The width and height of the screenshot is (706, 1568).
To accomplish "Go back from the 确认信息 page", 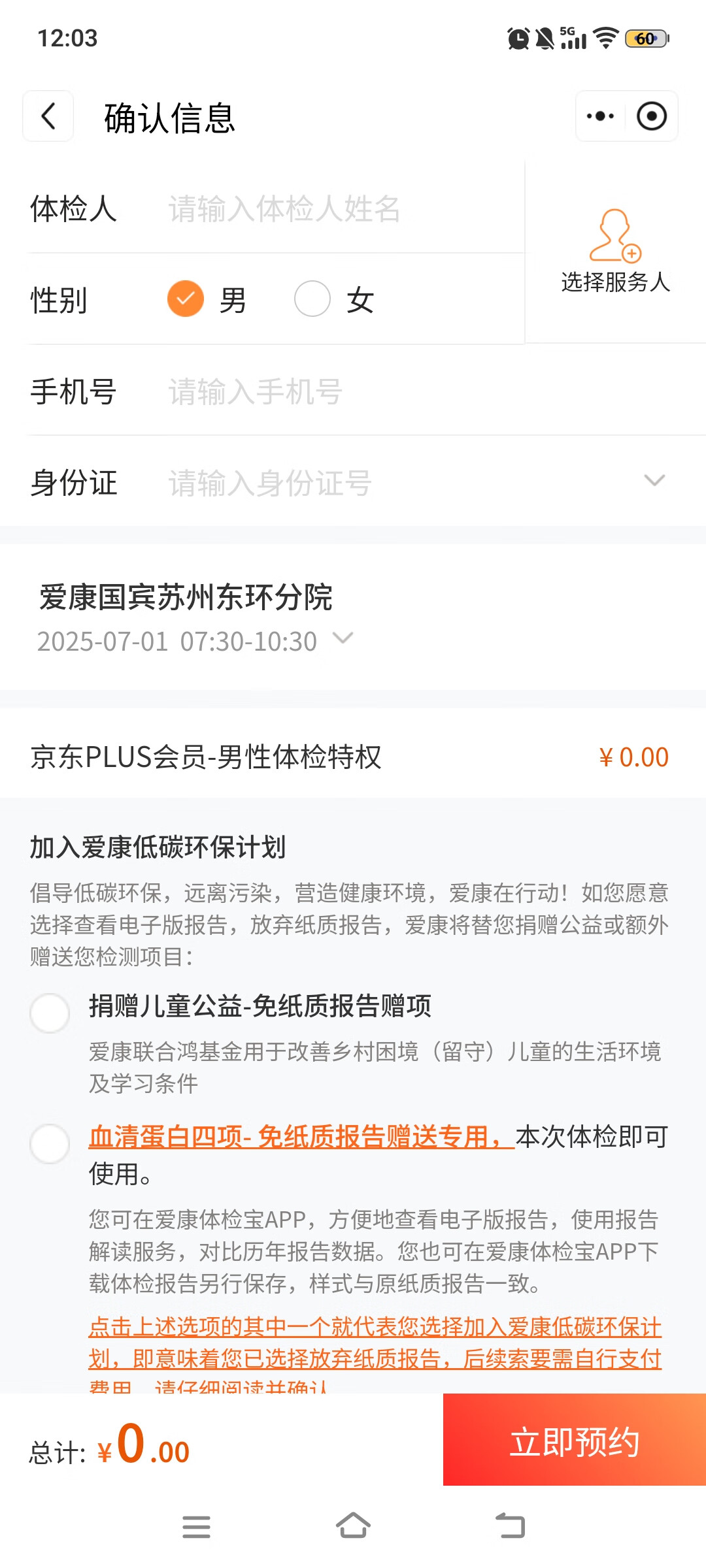I will point(48,116).
